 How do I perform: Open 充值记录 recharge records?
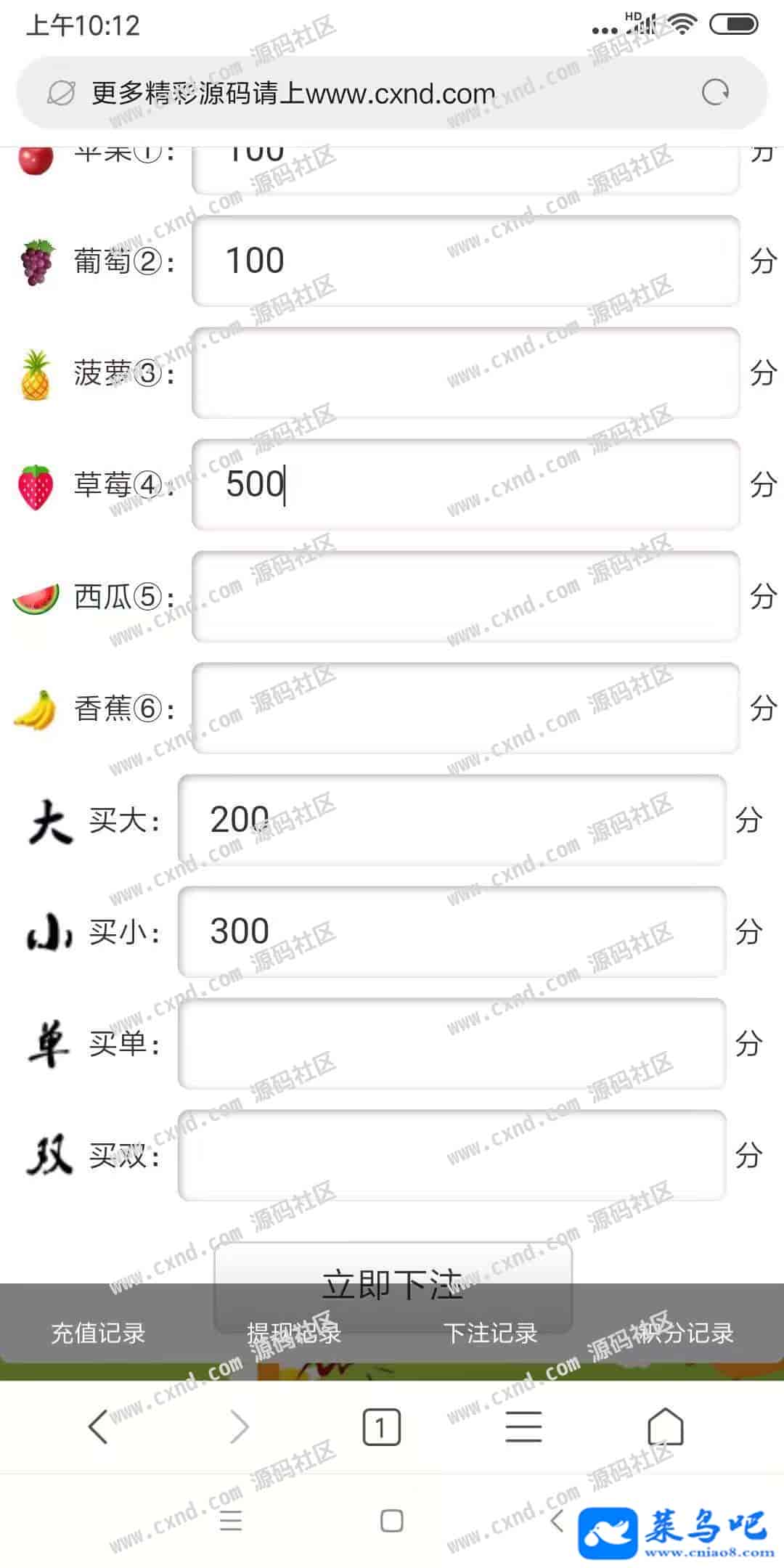(98, 1333)
